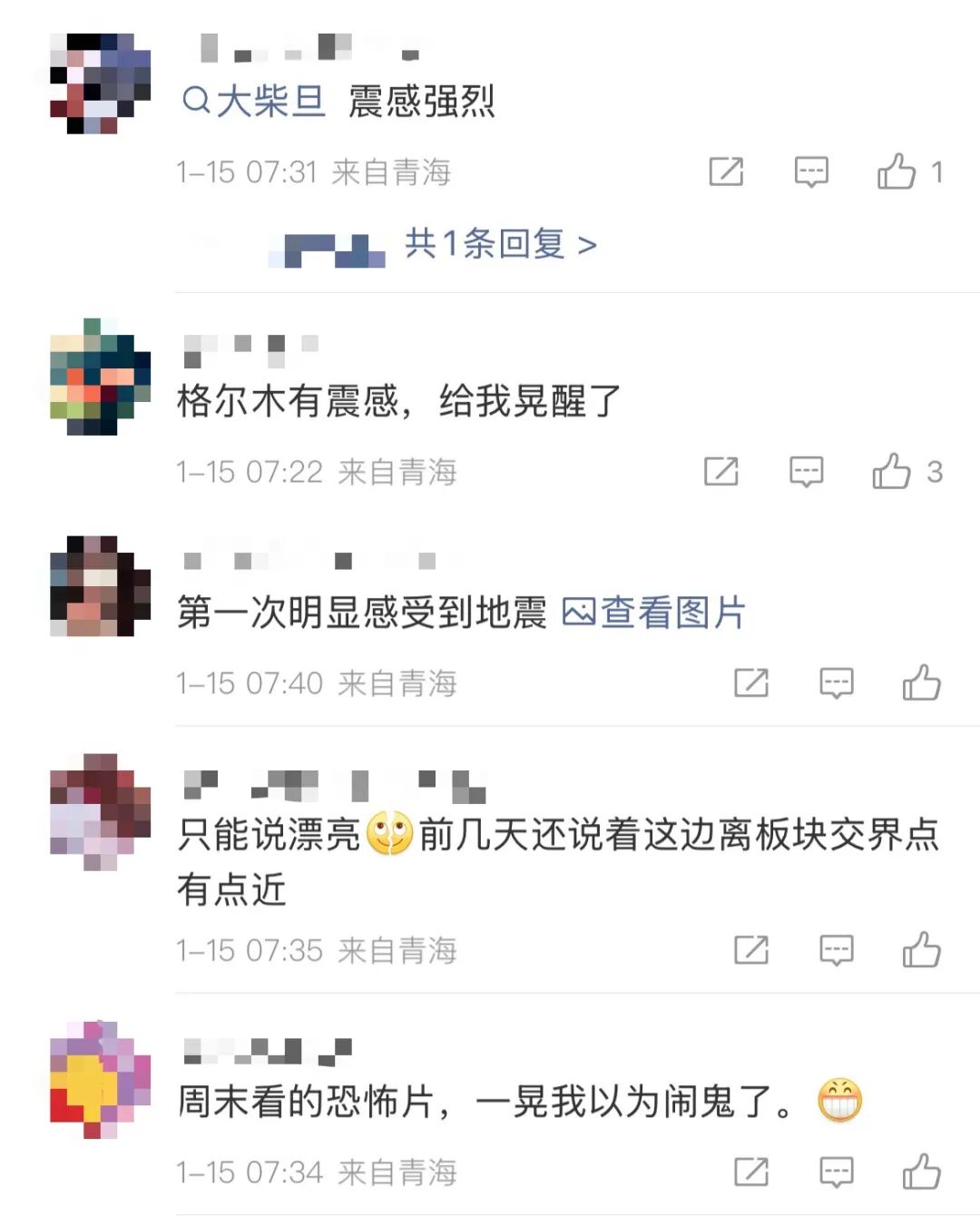
Task: Reply to the 周末看的恐怖片 comment
Action: pyautogui.click(x=836, y=1172)
